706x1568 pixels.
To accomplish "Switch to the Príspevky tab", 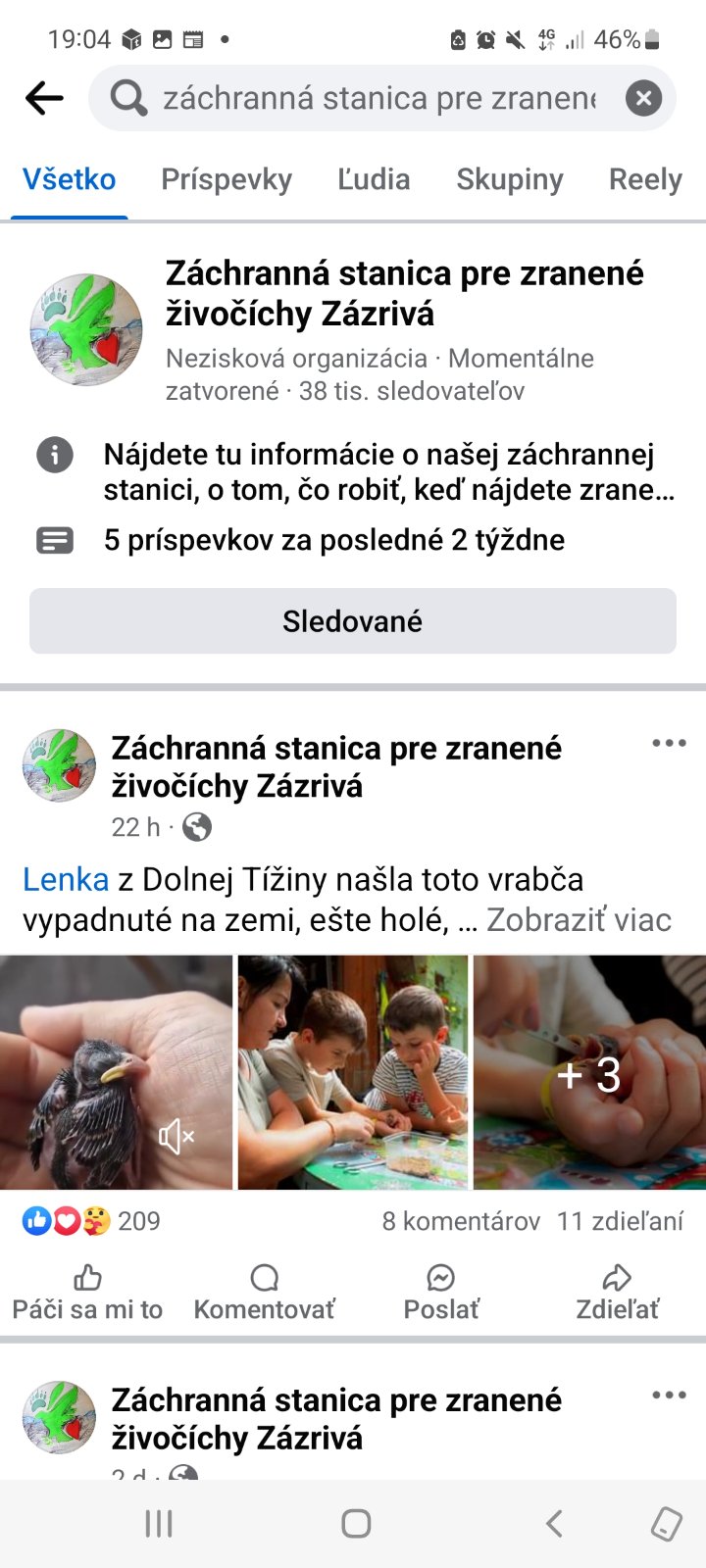I will (227, 179).
